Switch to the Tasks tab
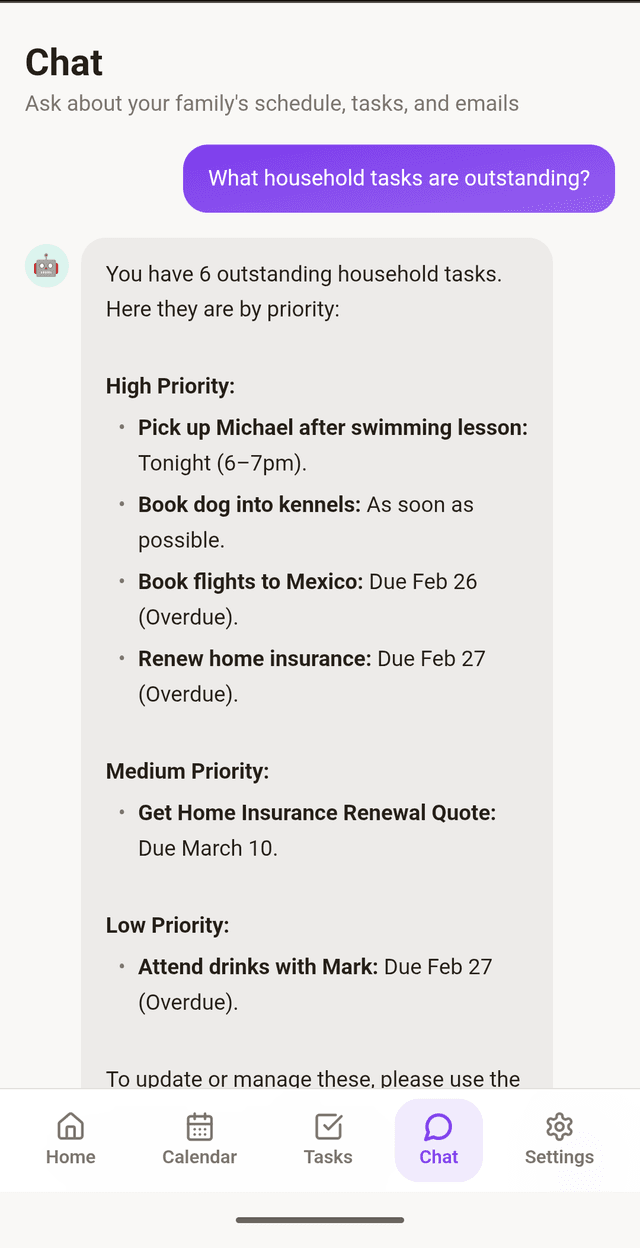Screen dimensions: 640x1248 click(x=328, y=1139)
